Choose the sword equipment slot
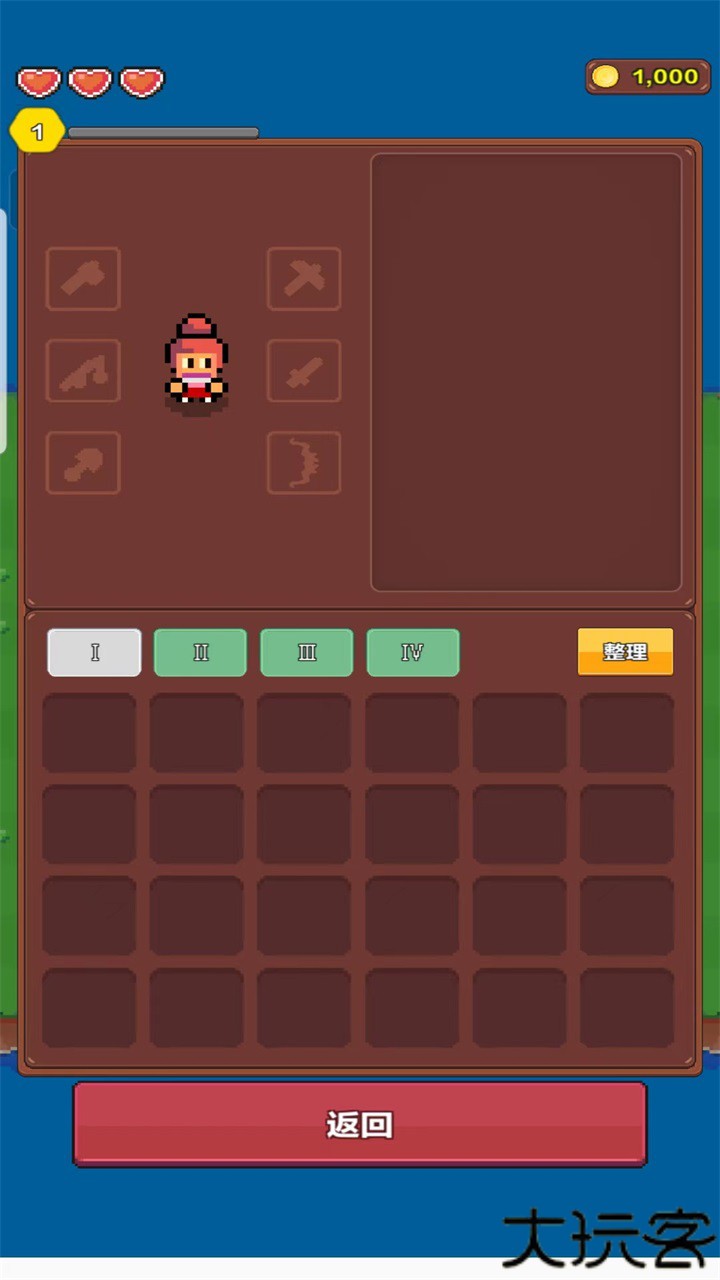 (x=304, y=371)
